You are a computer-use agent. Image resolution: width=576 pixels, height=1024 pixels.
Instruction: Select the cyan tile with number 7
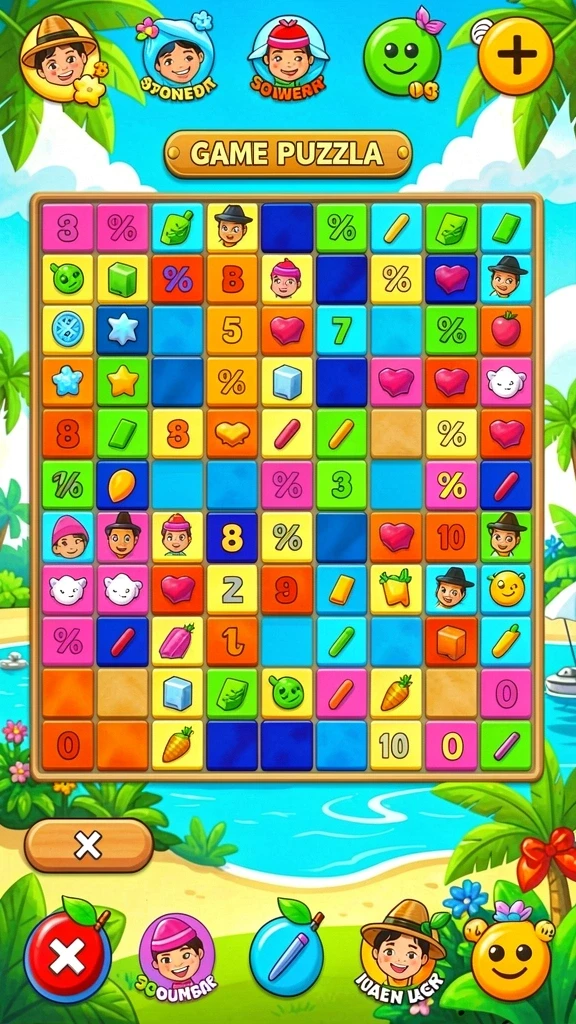coord(342,330)
